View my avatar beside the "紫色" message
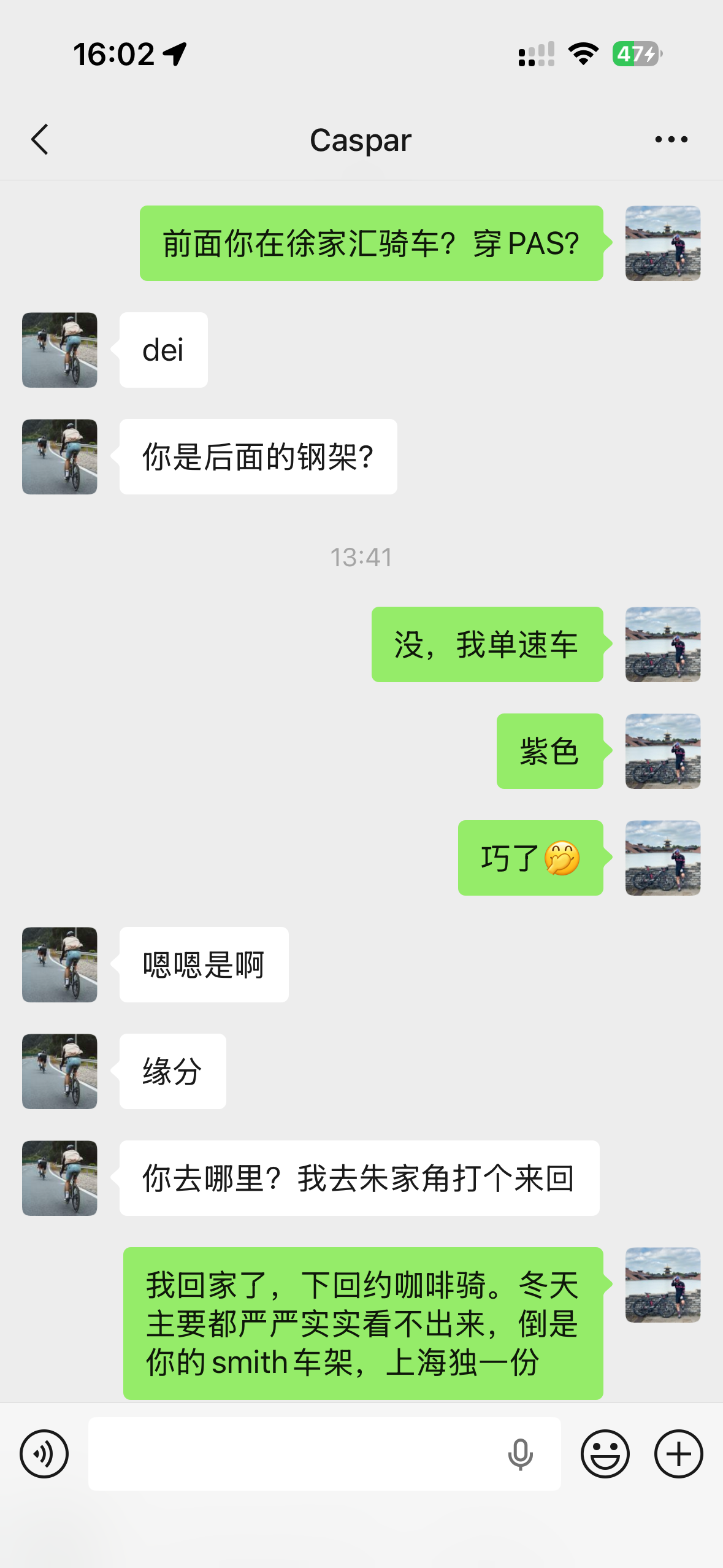723x1568 pixels. (x=662, y=751)
